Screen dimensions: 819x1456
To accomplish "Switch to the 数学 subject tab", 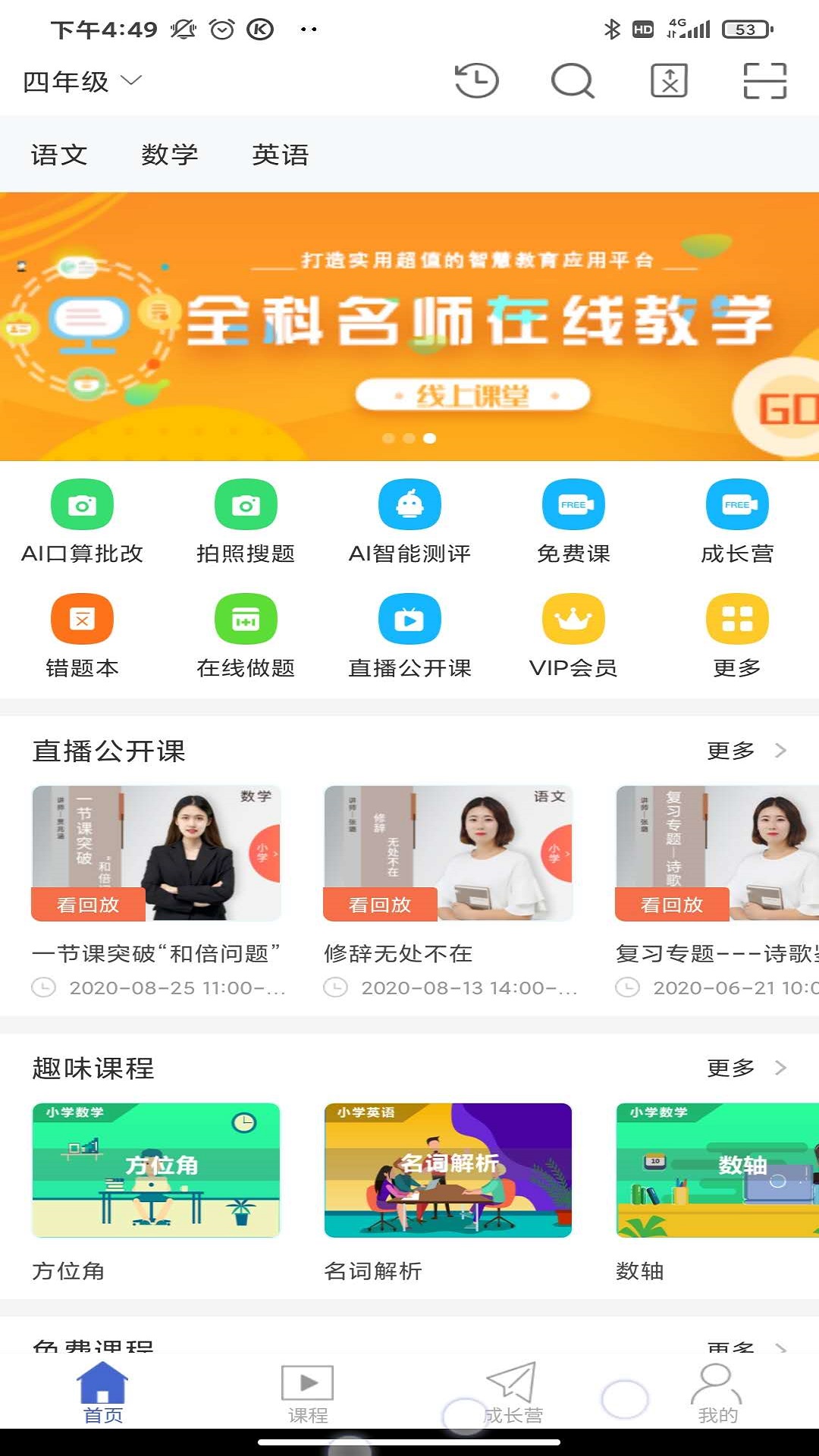I will tap(170, 155).
